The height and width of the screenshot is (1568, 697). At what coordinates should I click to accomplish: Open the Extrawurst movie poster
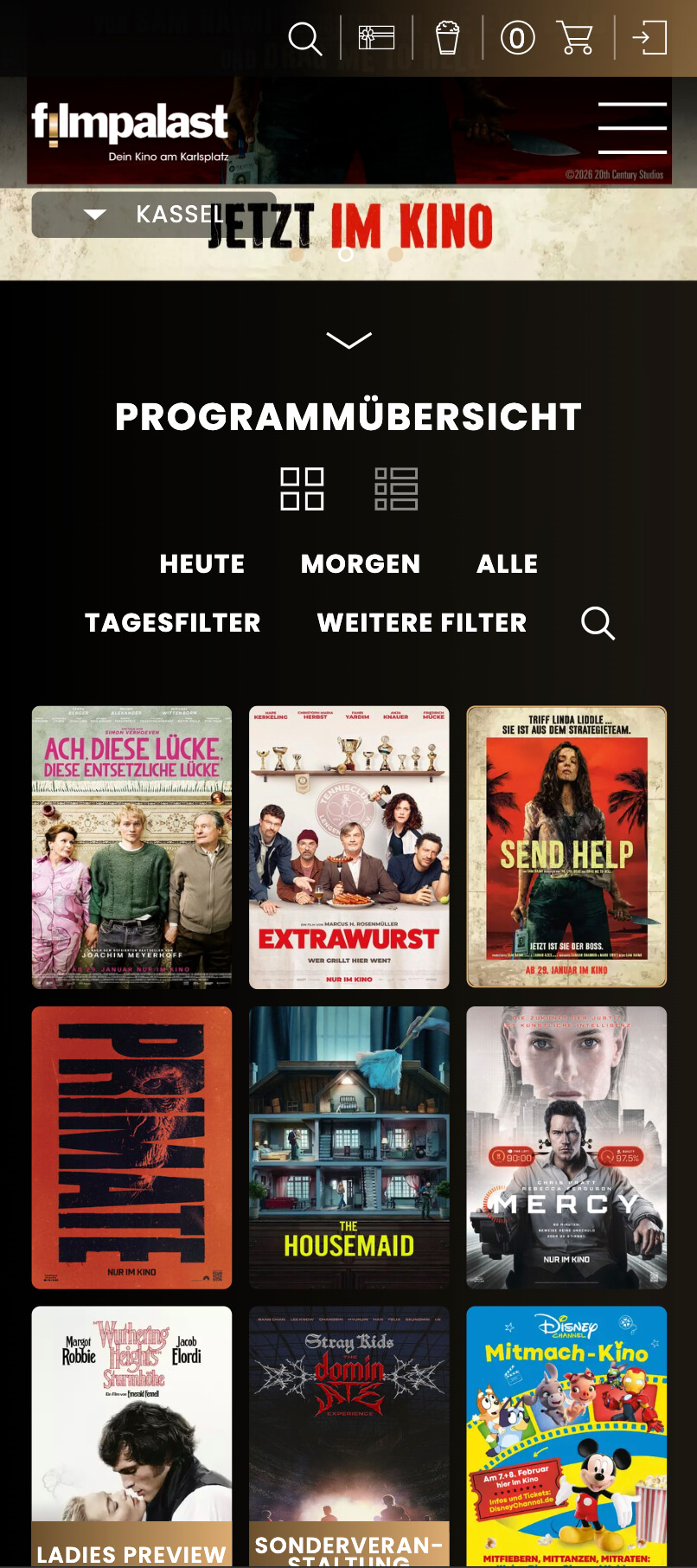[349, 847]
